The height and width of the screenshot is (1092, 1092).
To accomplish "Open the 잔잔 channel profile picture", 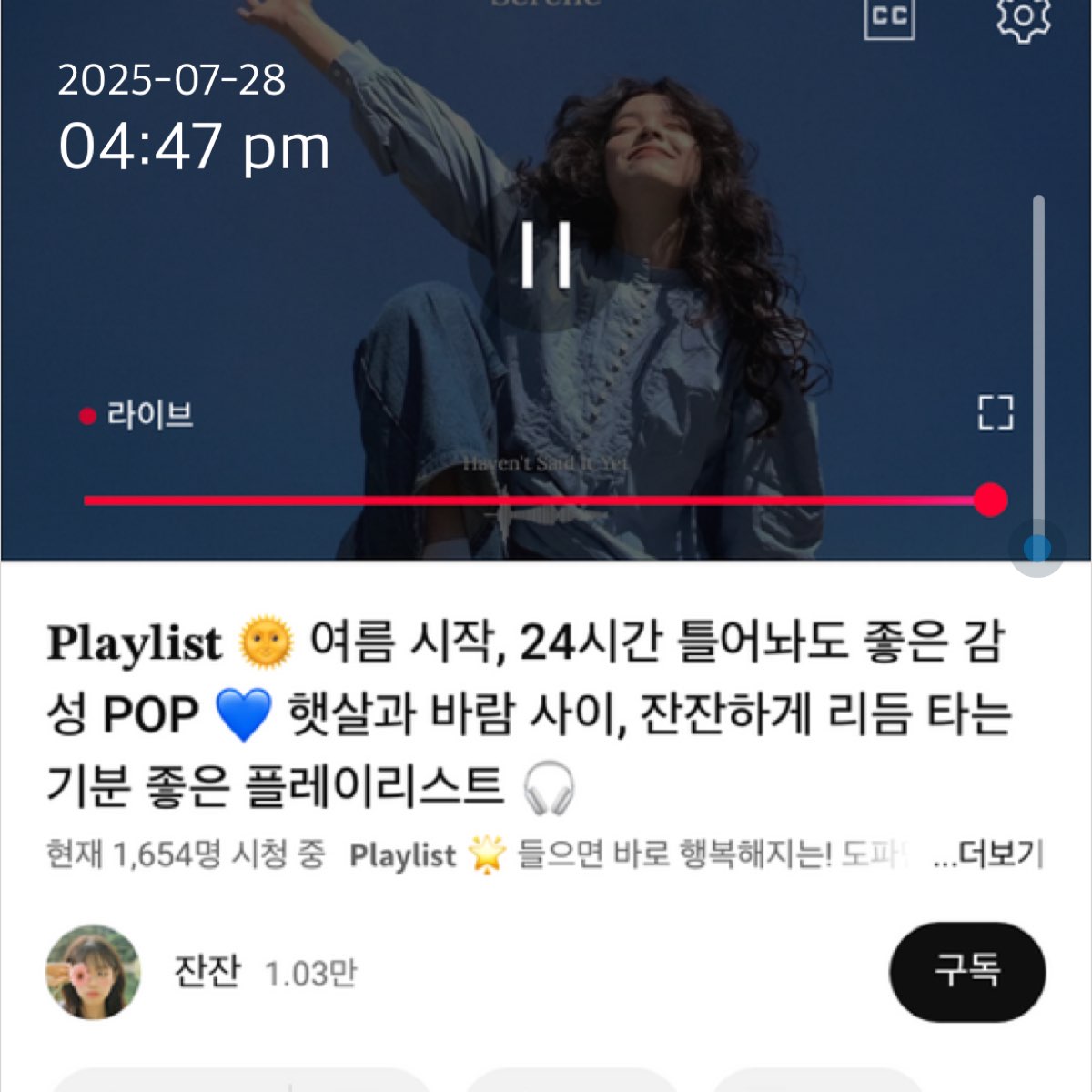I will click(x=94, y=972).
